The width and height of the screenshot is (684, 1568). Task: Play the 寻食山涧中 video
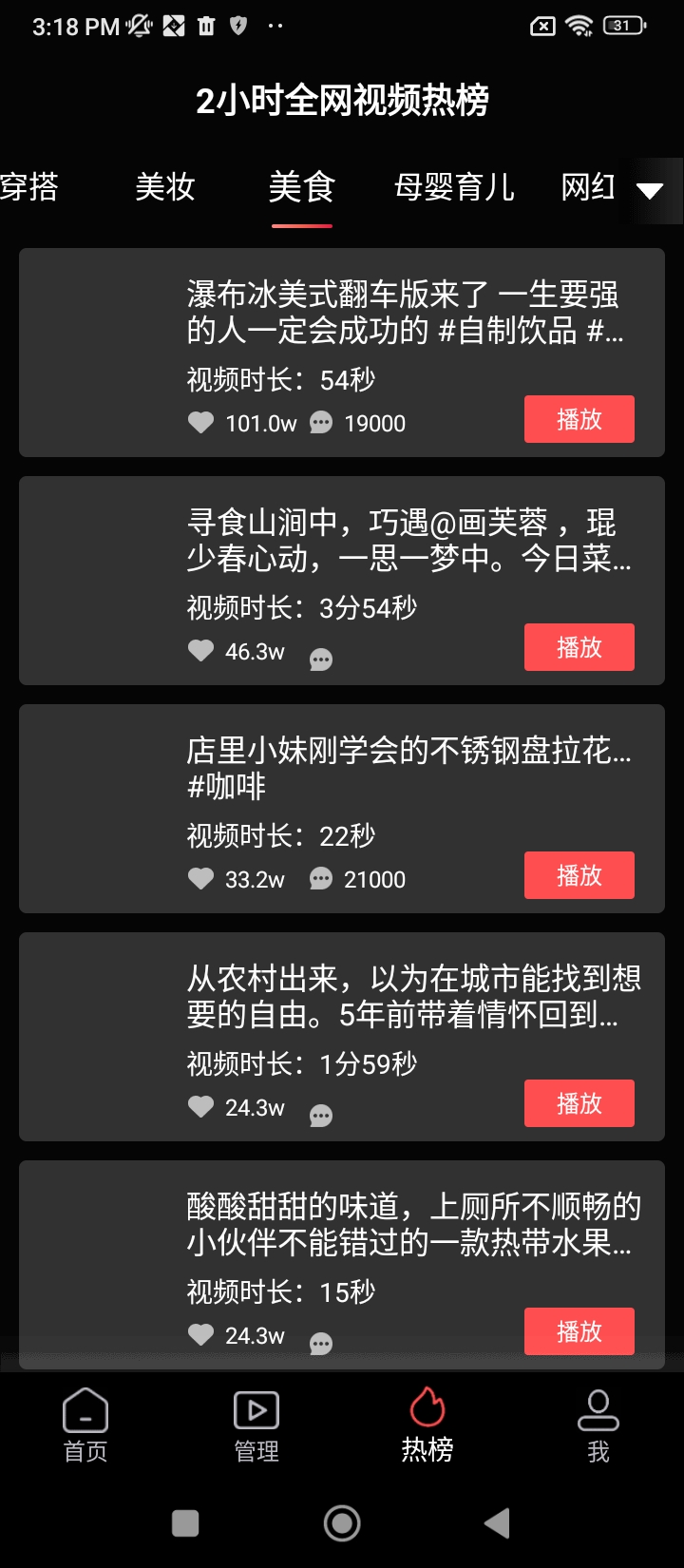[x=579, y=647]
